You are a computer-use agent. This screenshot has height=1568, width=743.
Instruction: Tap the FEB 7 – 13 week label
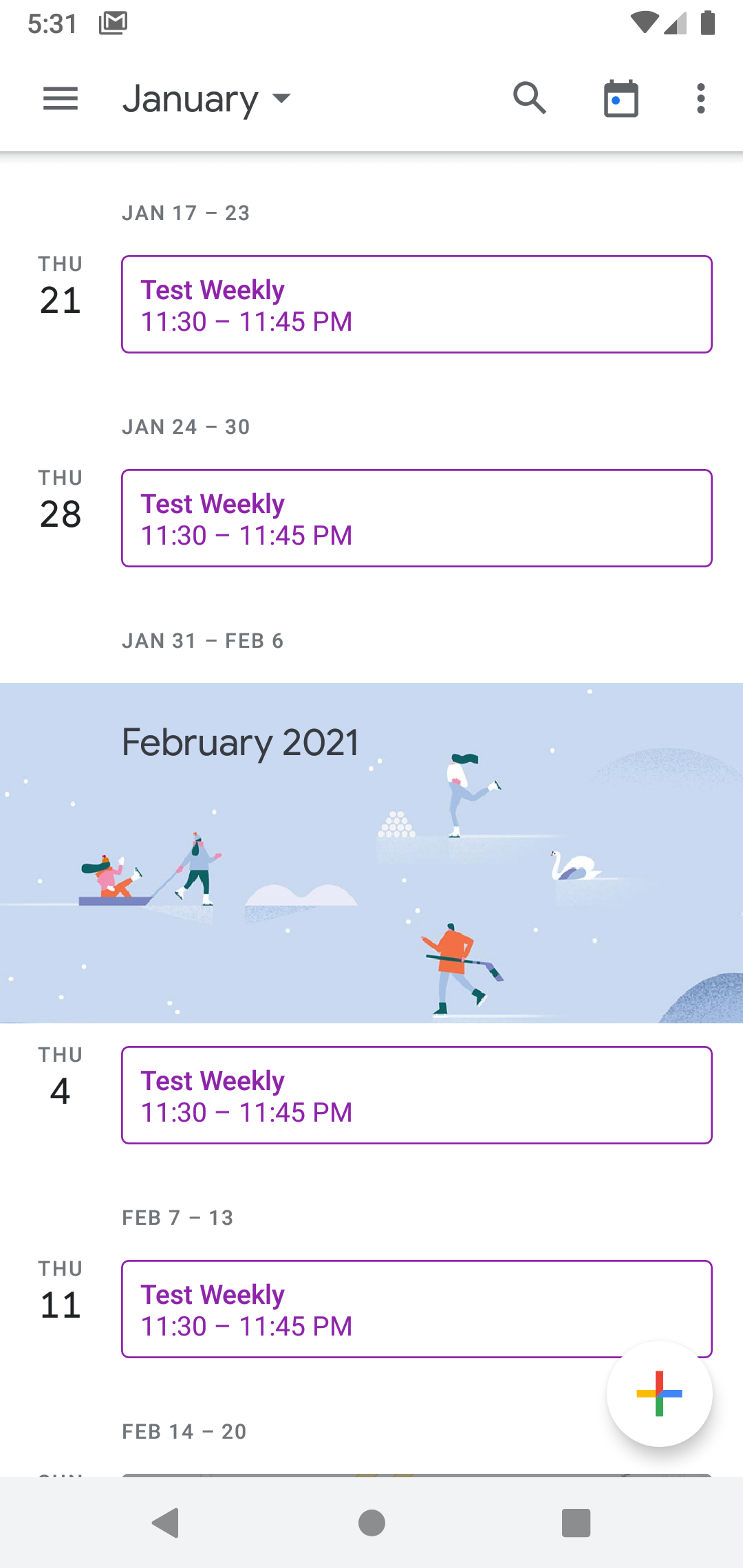coord(177,1217)
